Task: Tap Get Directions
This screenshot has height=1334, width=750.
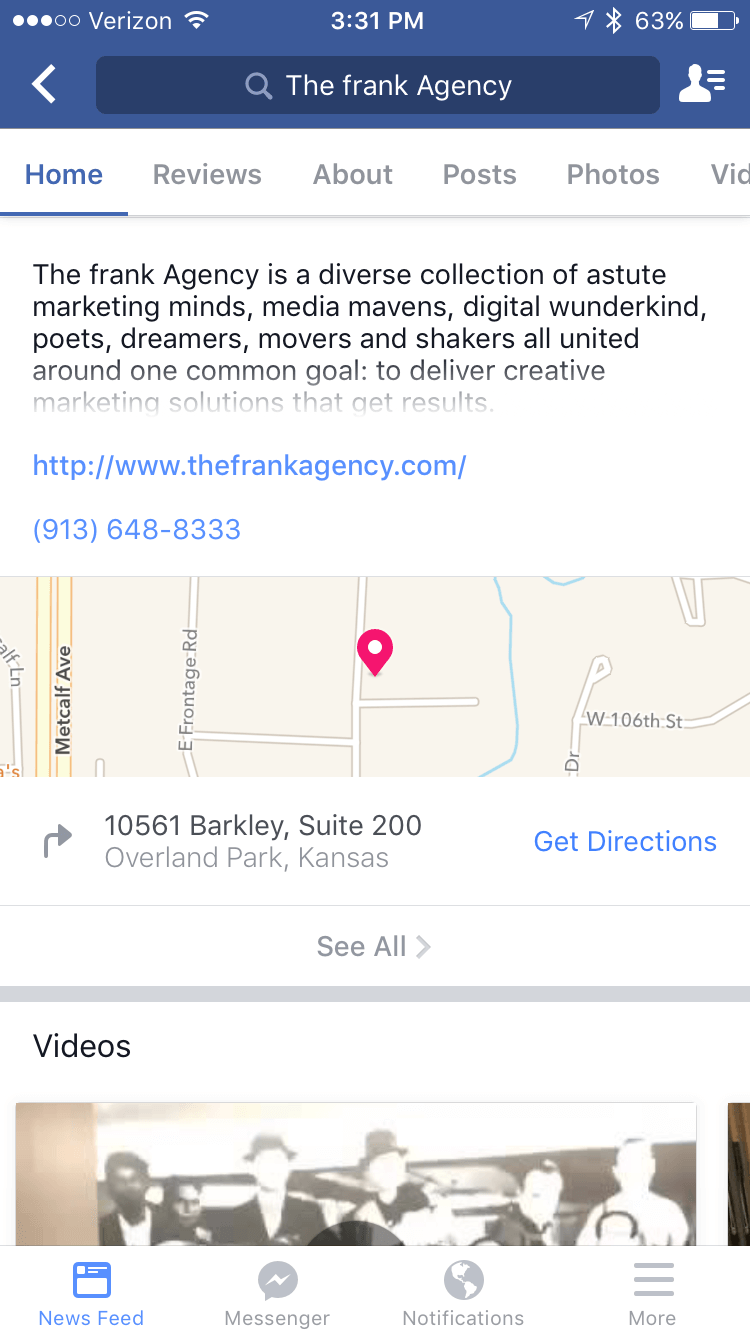Action: coord(625,841)
